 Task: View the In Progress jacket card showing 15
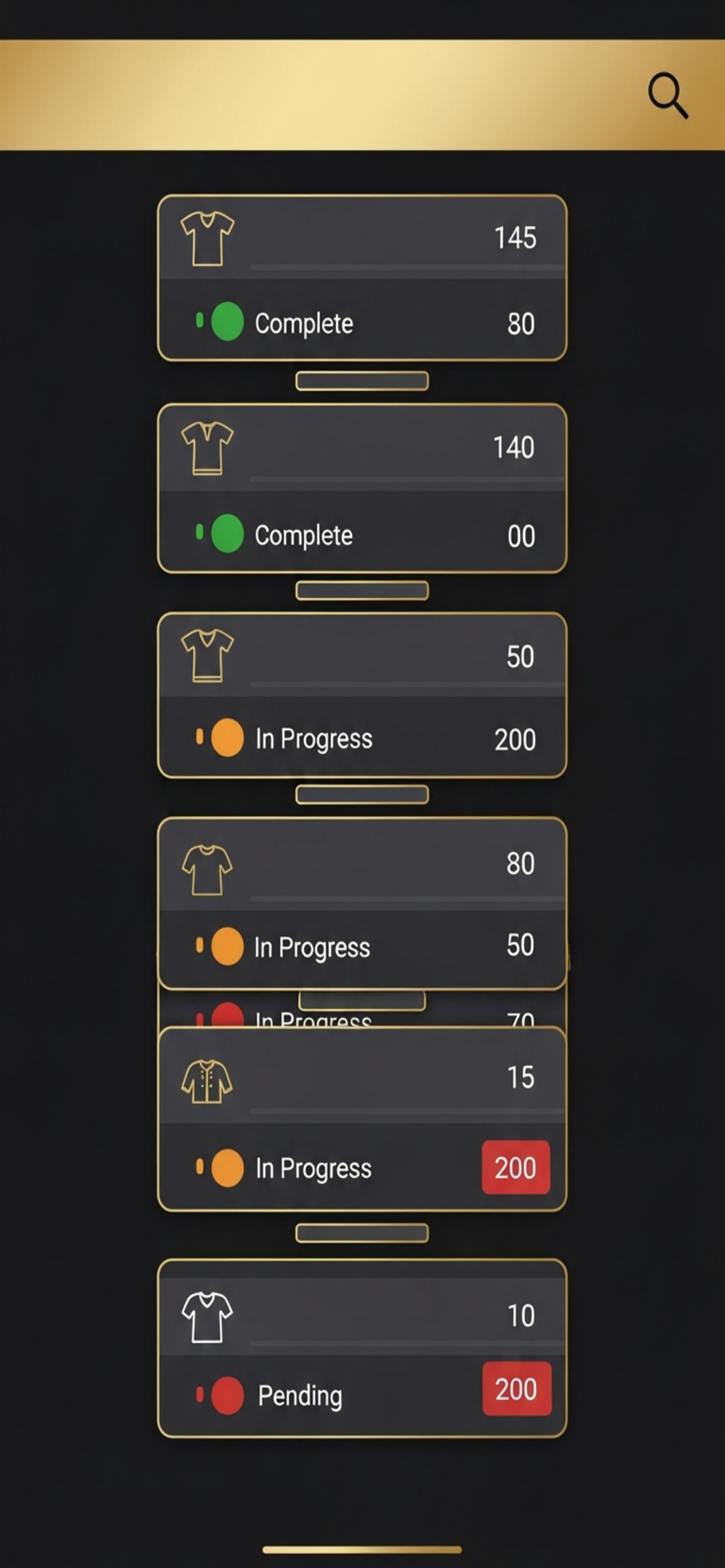pyautogui.click(x=361, y=1119)
